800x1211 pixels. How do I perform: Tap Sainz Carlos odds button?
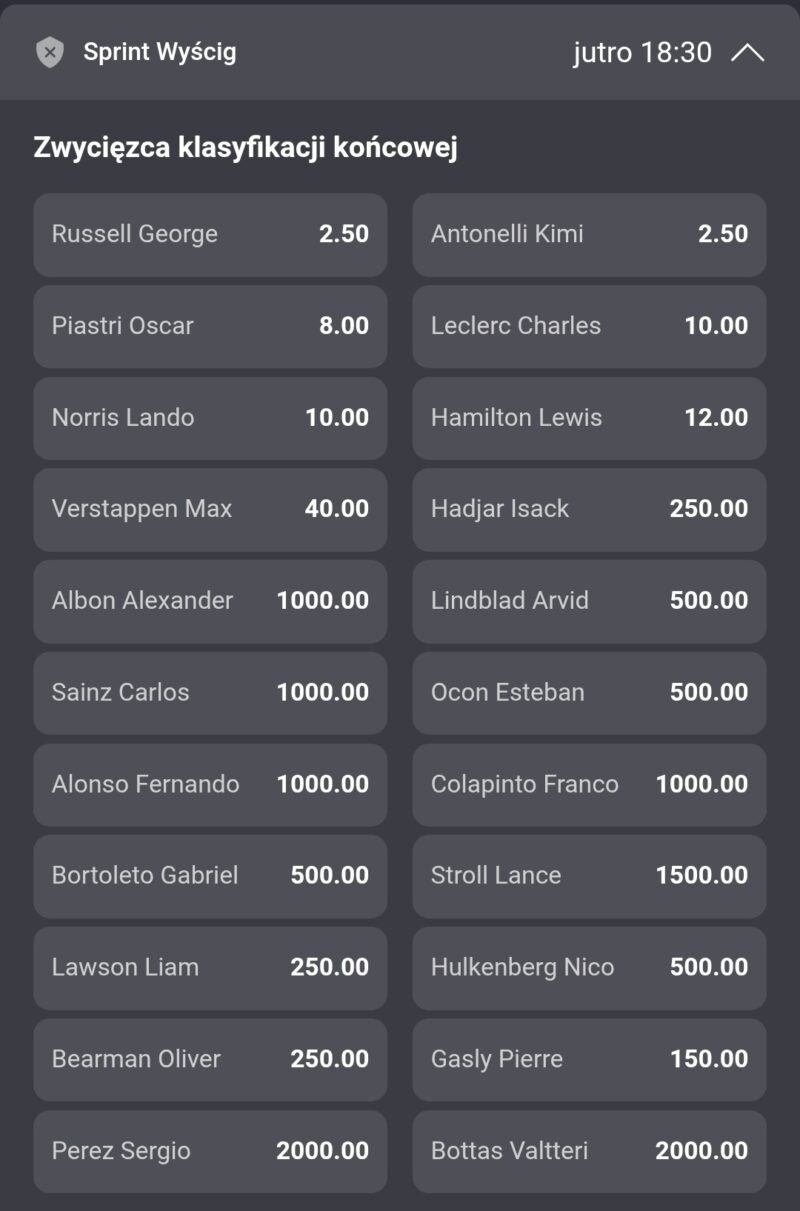(x=210, y=693)
